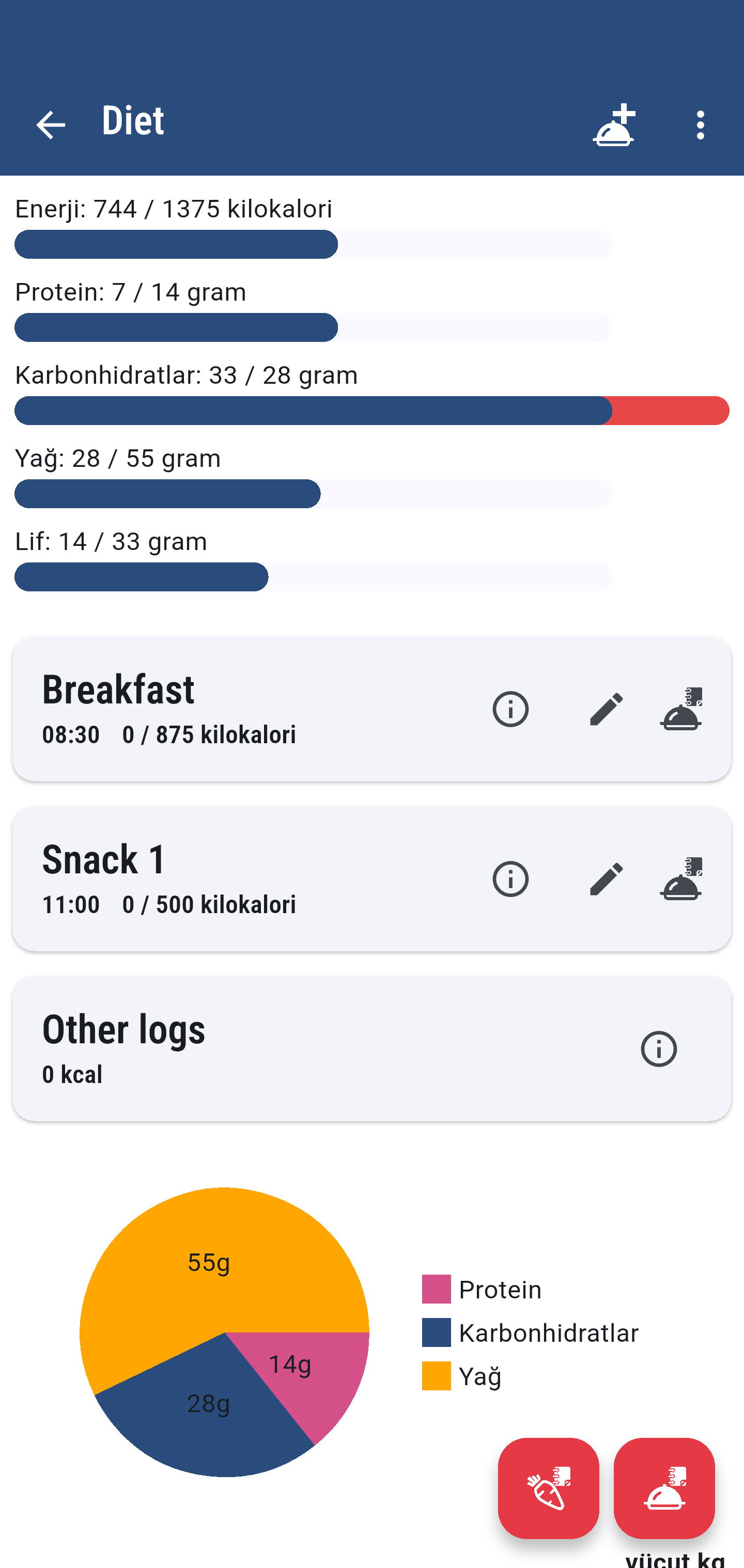The height and width of the screenshot is (1568, 744).
Task: Log the Breakfast meal to diary
Action: [x=680, y=709]
